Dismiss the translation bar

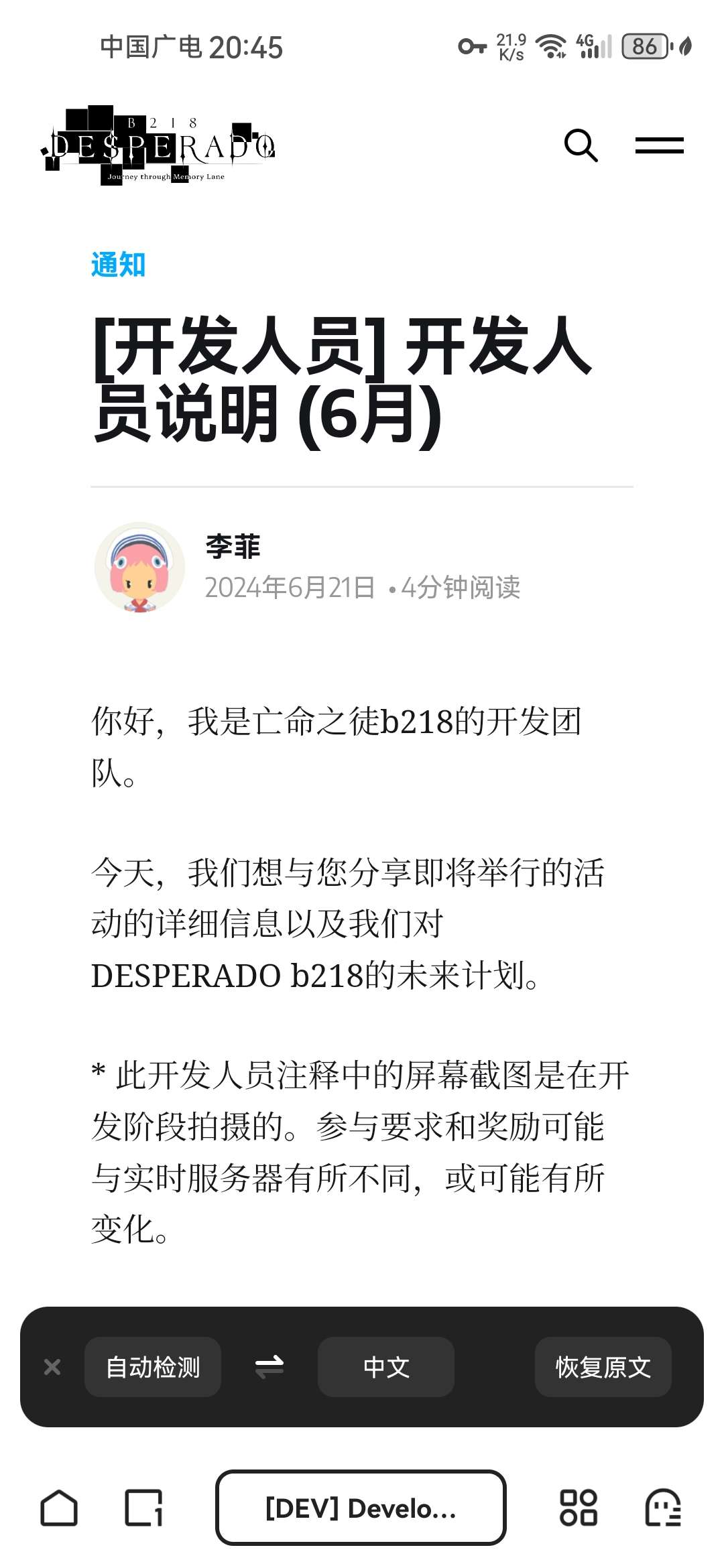tap(52, 1367)
